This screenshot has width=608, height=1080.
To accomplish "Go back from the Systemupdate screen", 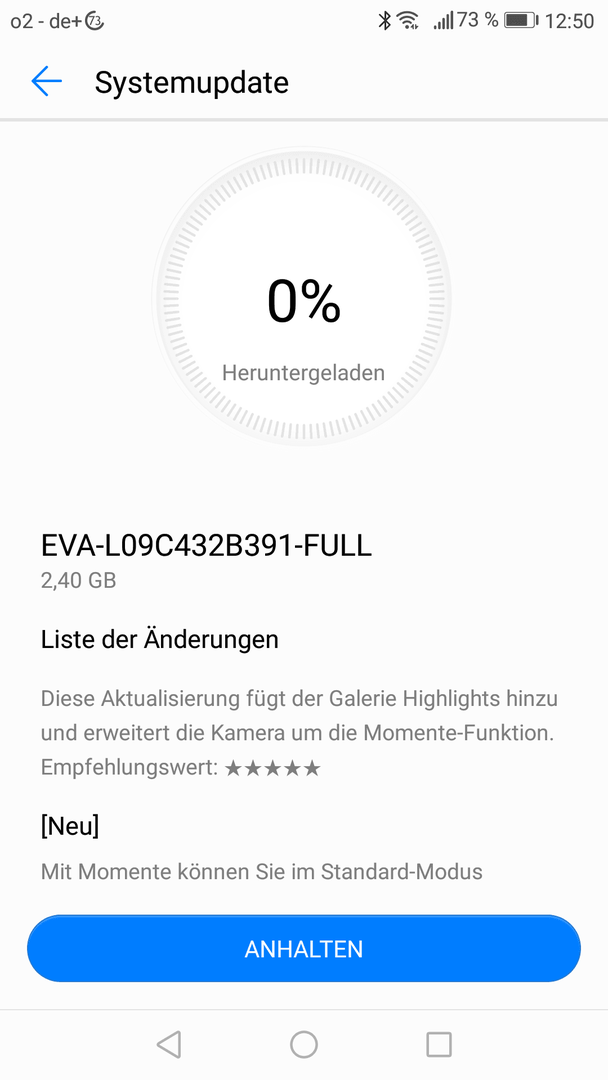I will (x=47, y=82).
